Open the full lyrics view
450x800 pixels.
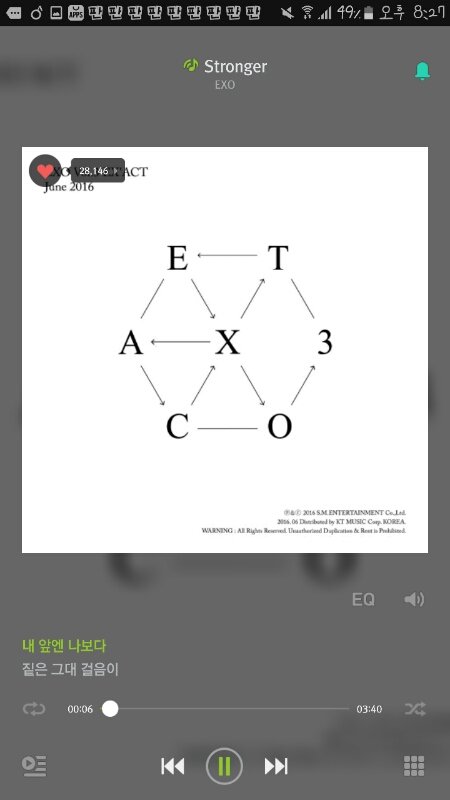pyautogui.click(x=70, y=657)
